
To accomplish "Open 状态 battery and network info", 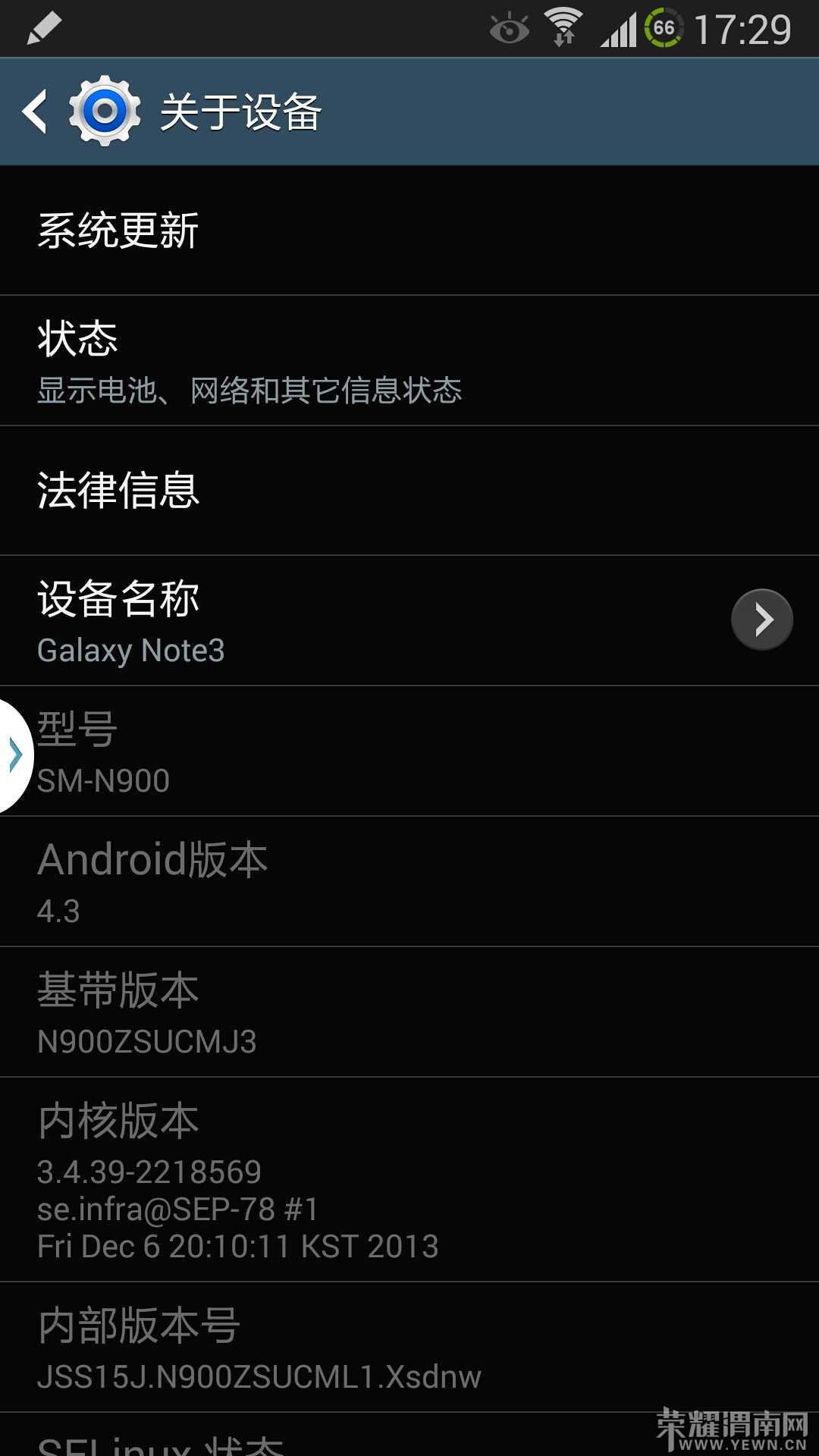I will [409, 360].
